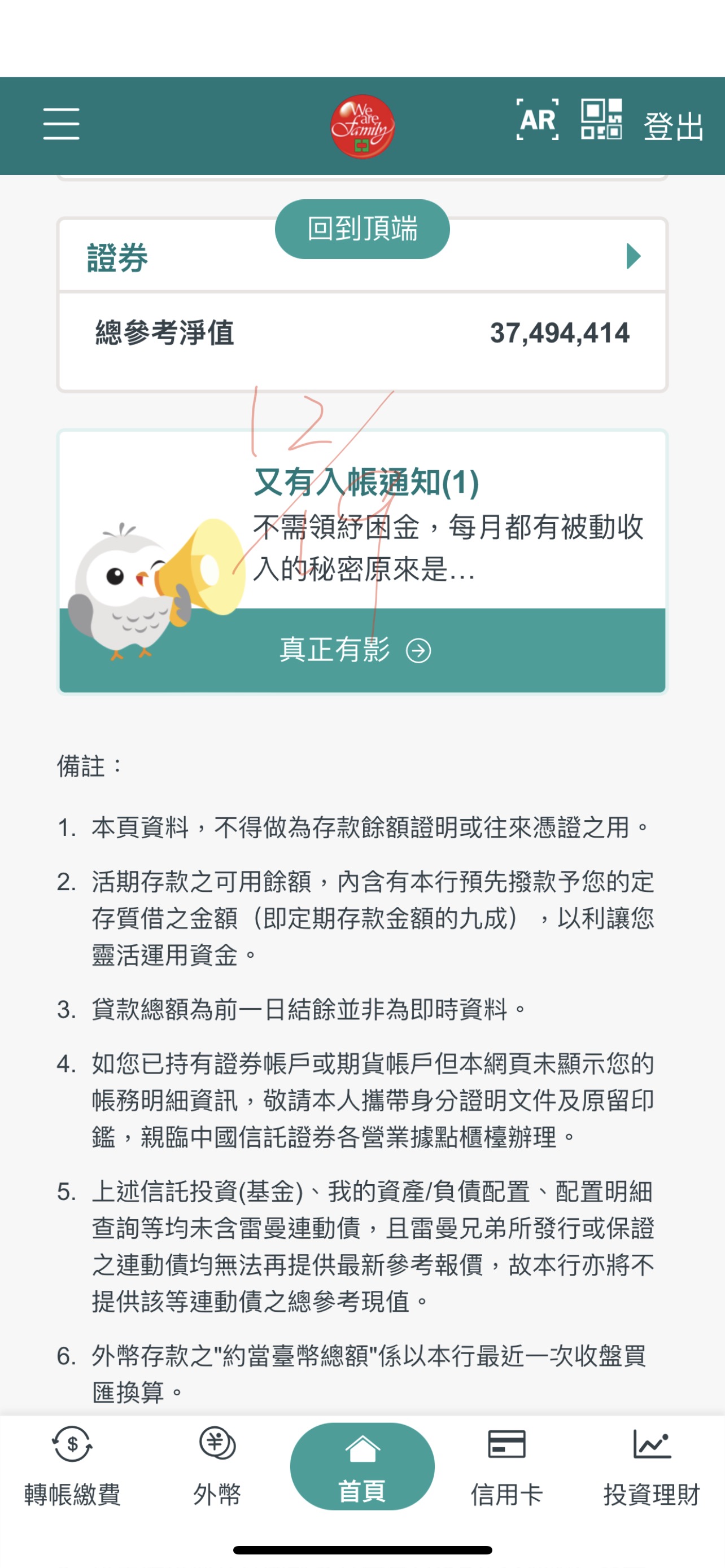
Task: Switch to the 外幣 tab
Action: tap(217, 1468)
